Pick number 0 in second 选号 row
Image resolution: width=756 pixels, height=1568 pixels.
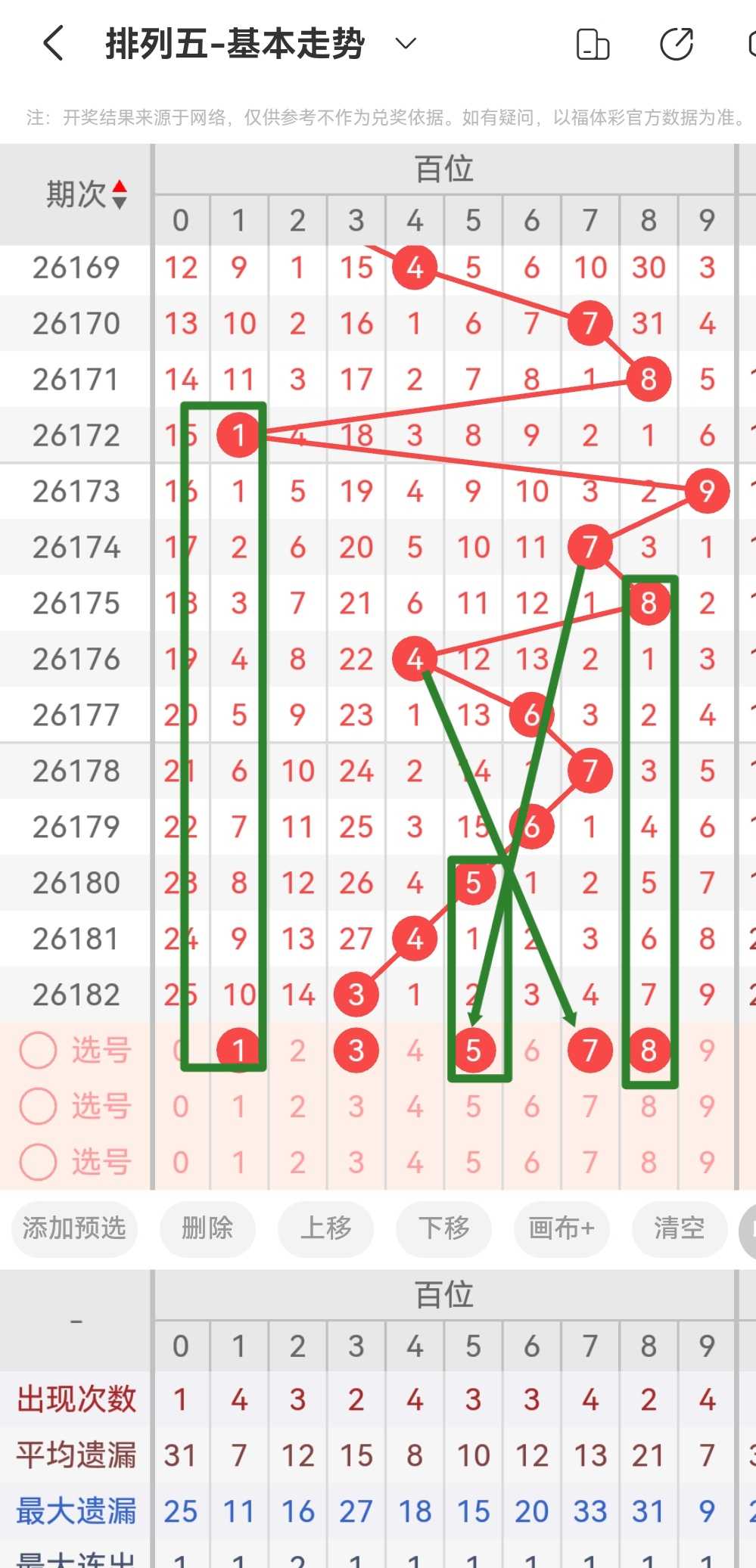tap(180, 1107)
